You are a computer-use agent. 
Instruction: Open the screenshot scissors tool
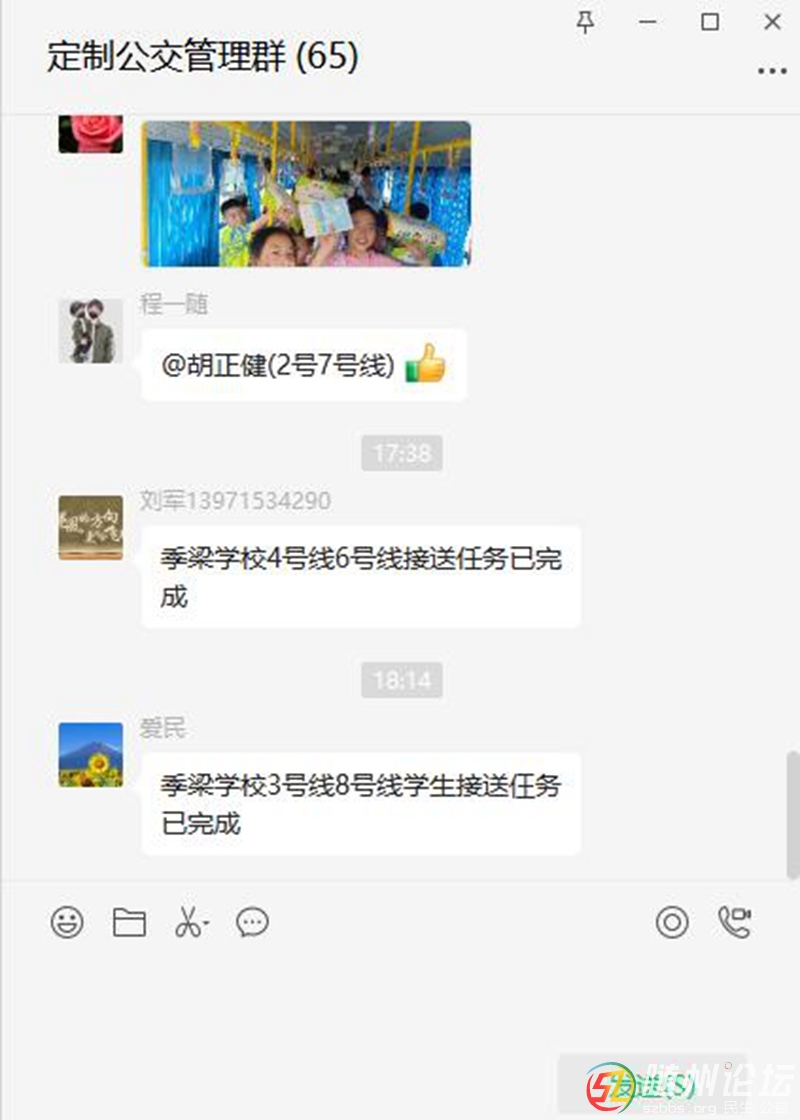point(189,922)
